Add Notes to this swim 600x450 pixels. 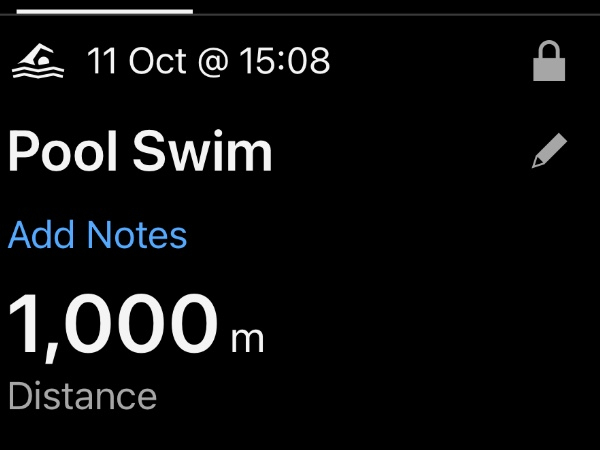point(97,235)
